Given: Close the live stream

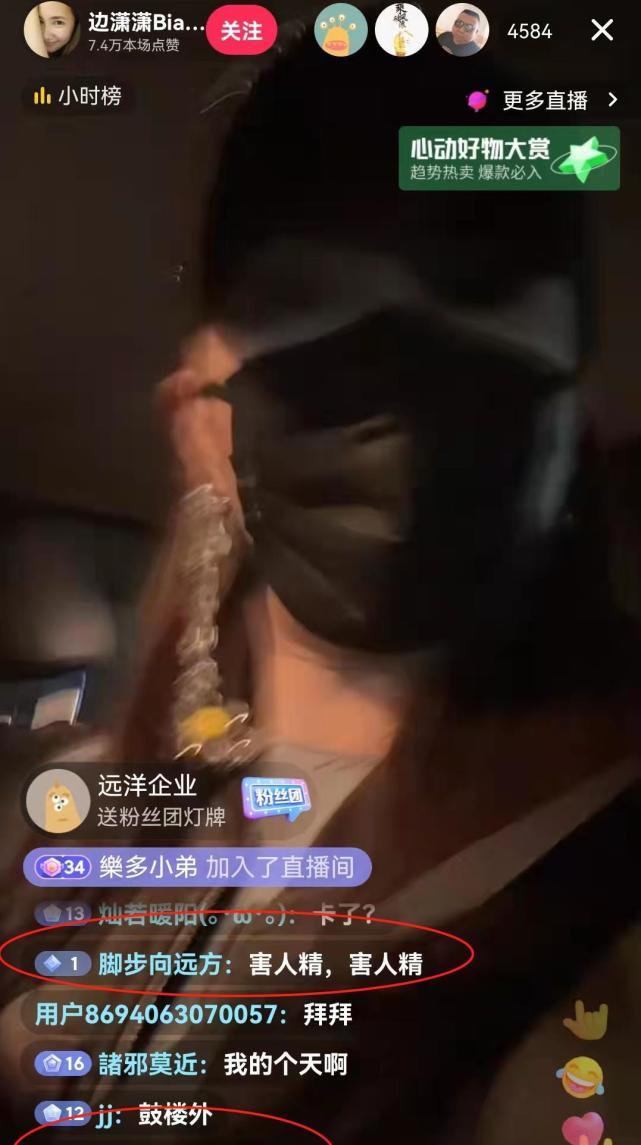Looking at the screenshot, I should pyautogui.click(x=602, y=31).
